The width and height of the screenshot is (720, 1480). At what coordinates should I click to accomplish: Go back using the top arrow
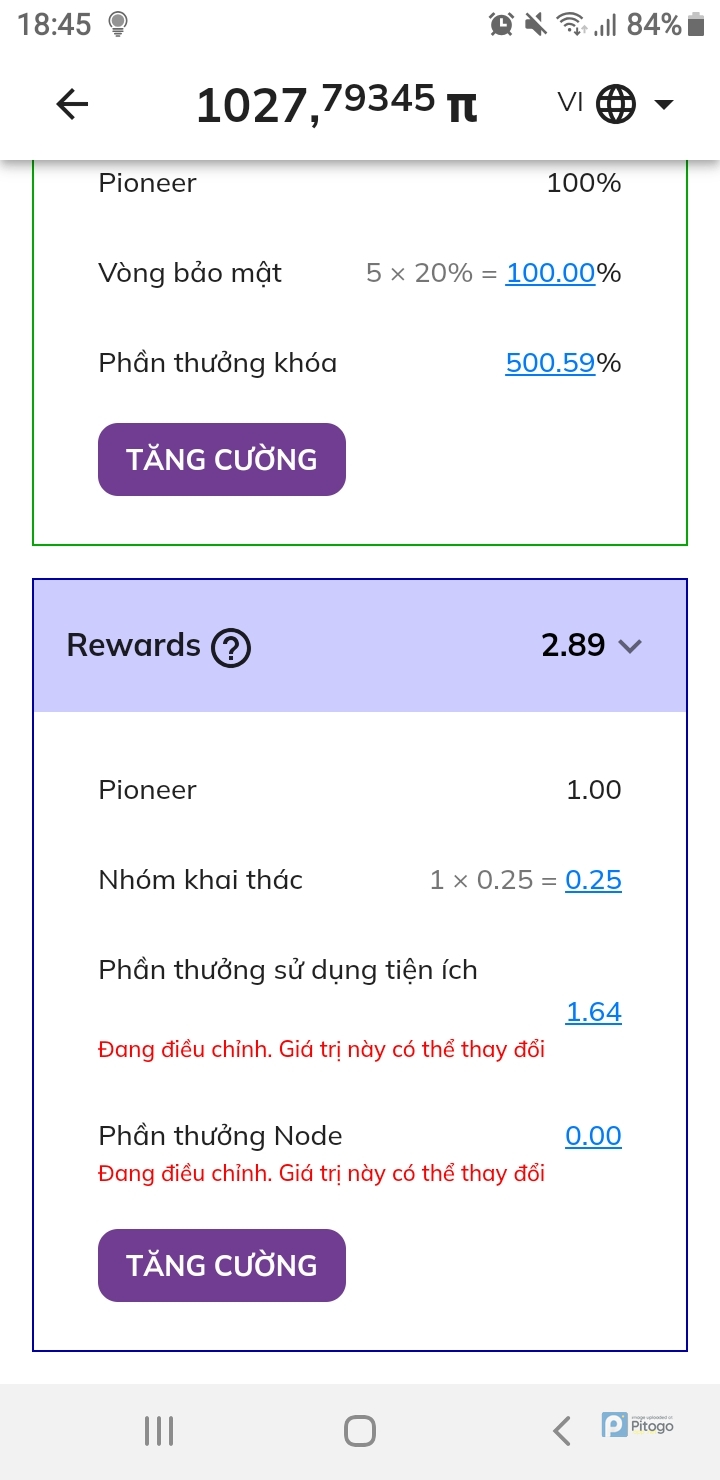click(72, 104)
